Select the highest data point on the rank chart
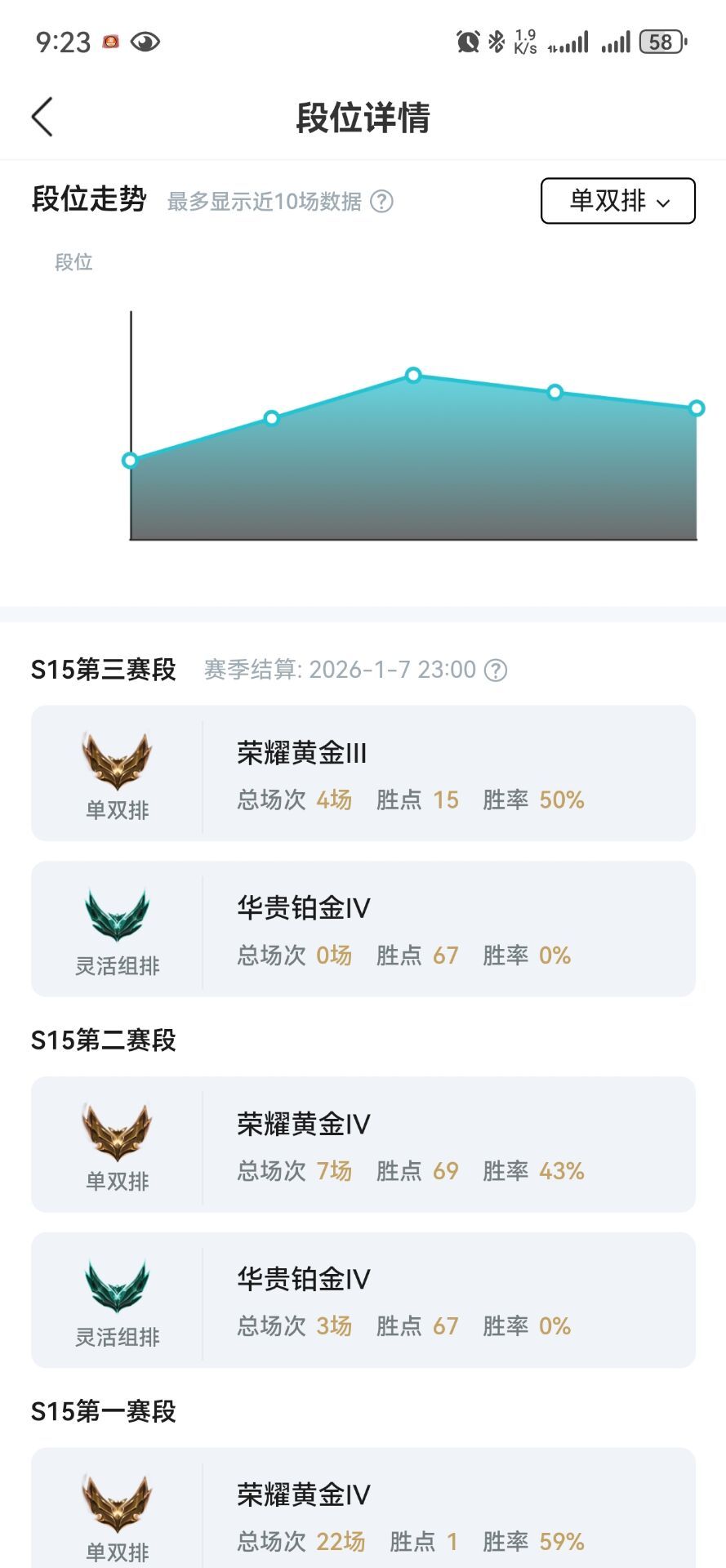The image size is (726, 1568). pyautogui.click(x=413, y=376)
